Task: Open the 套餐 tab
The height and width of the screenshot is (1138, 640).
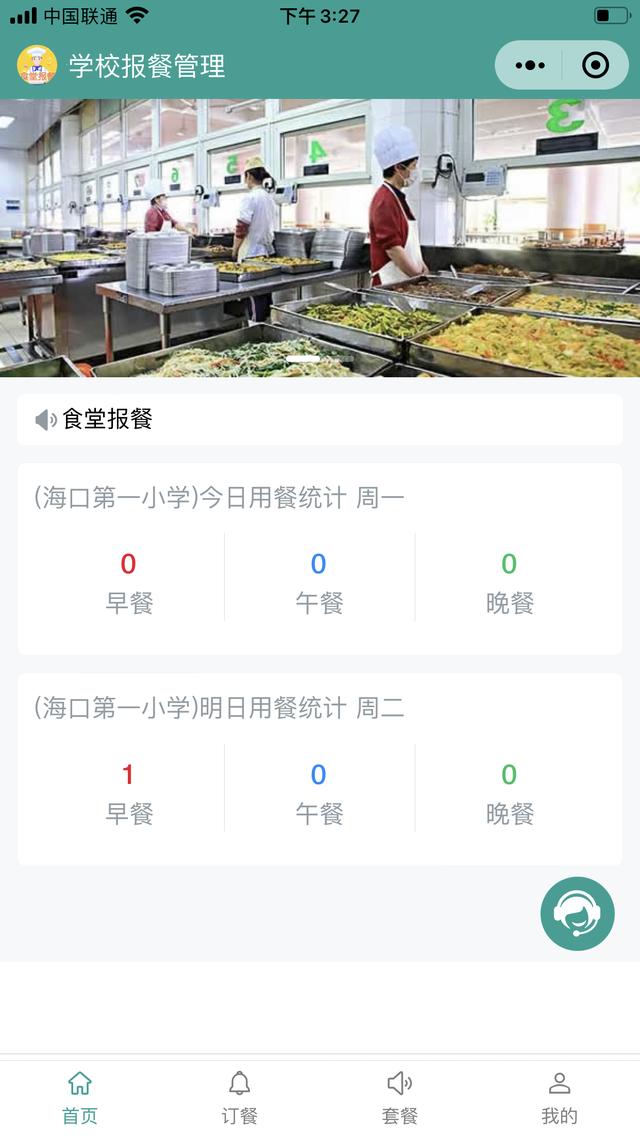Action: 400,1097
